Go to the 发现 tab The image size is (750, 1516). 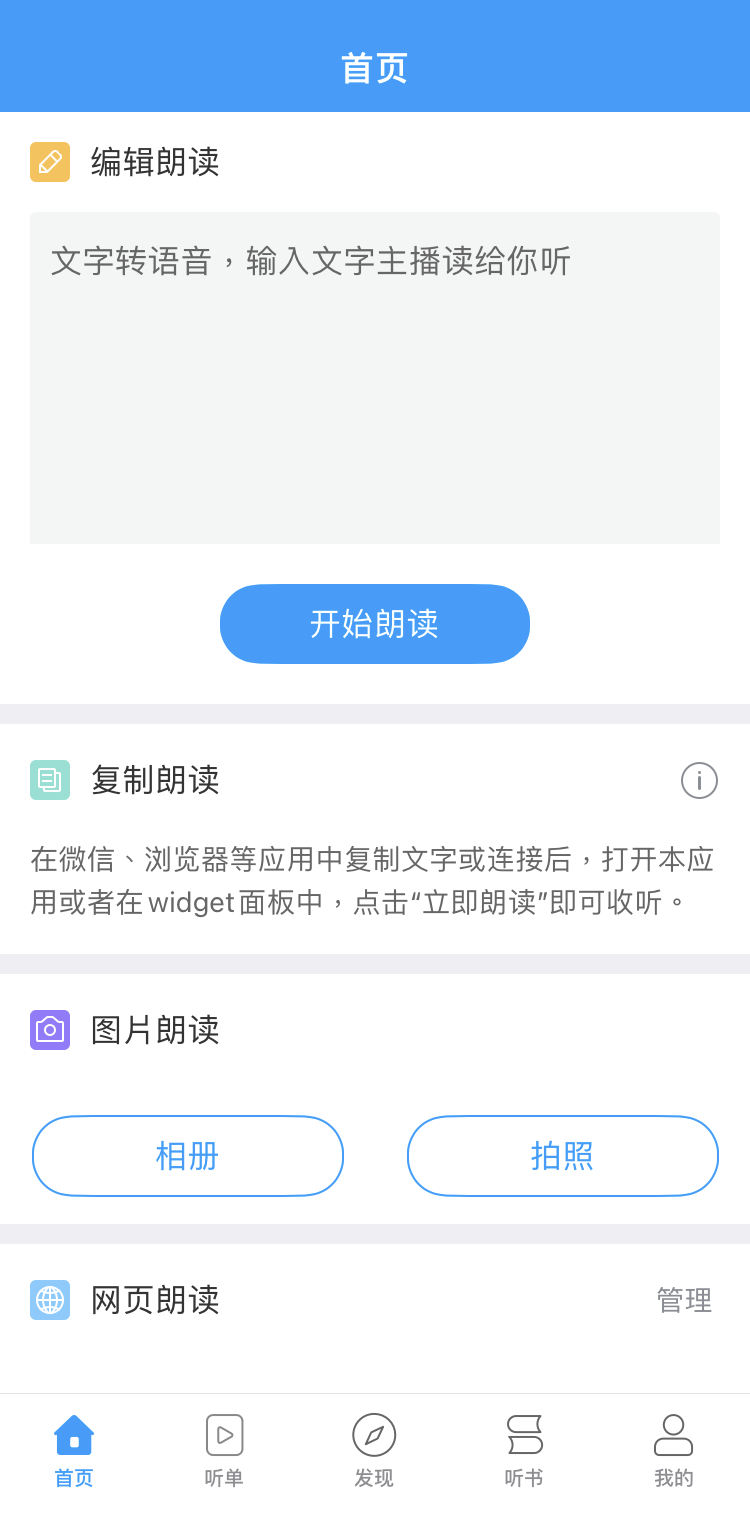pyautogui.click(x=374, y=1451)
